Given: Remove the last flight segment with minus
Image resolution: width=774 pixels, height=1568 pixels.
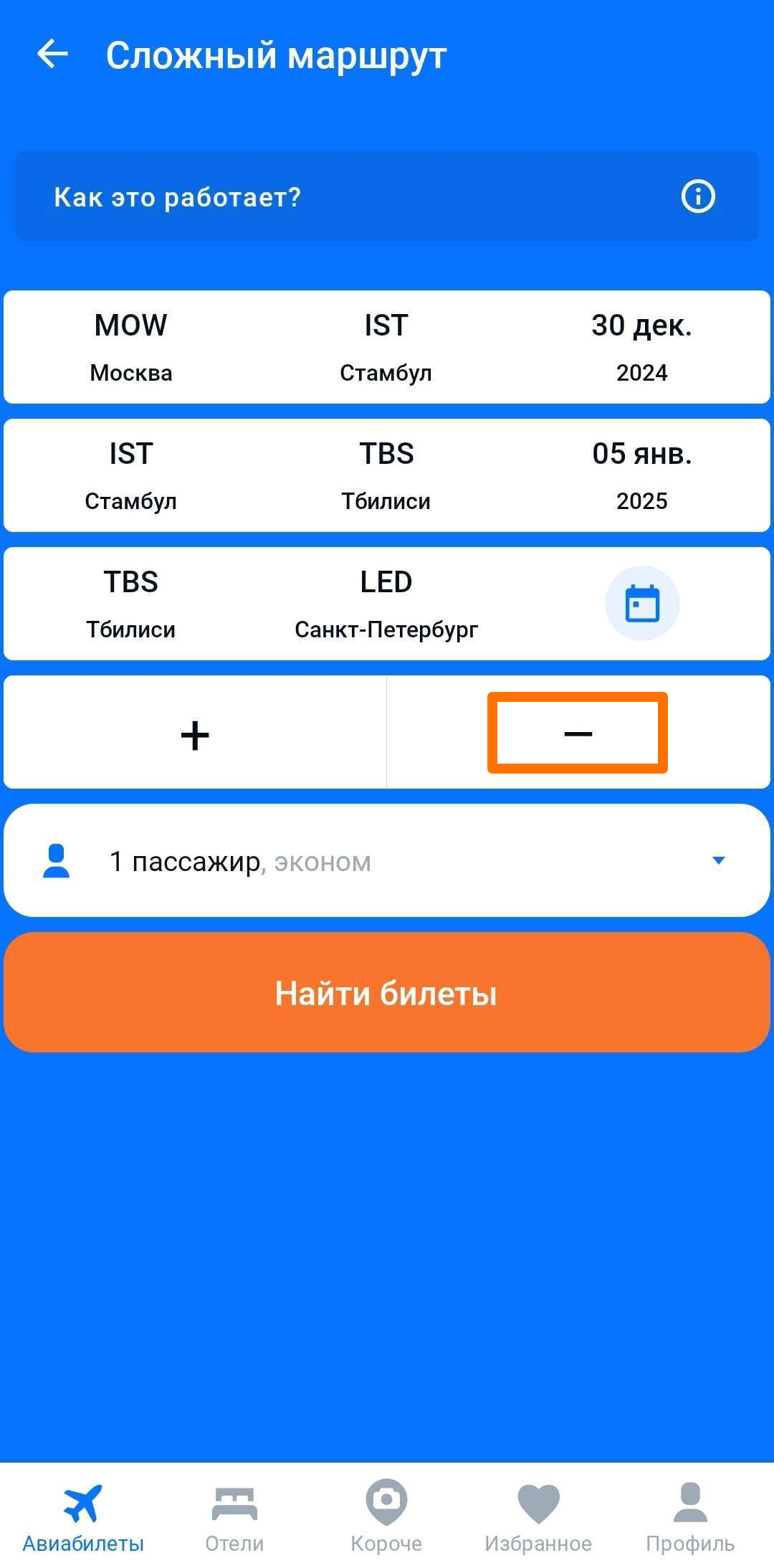Looking at the screenshot, I should (x=578, y=733).
